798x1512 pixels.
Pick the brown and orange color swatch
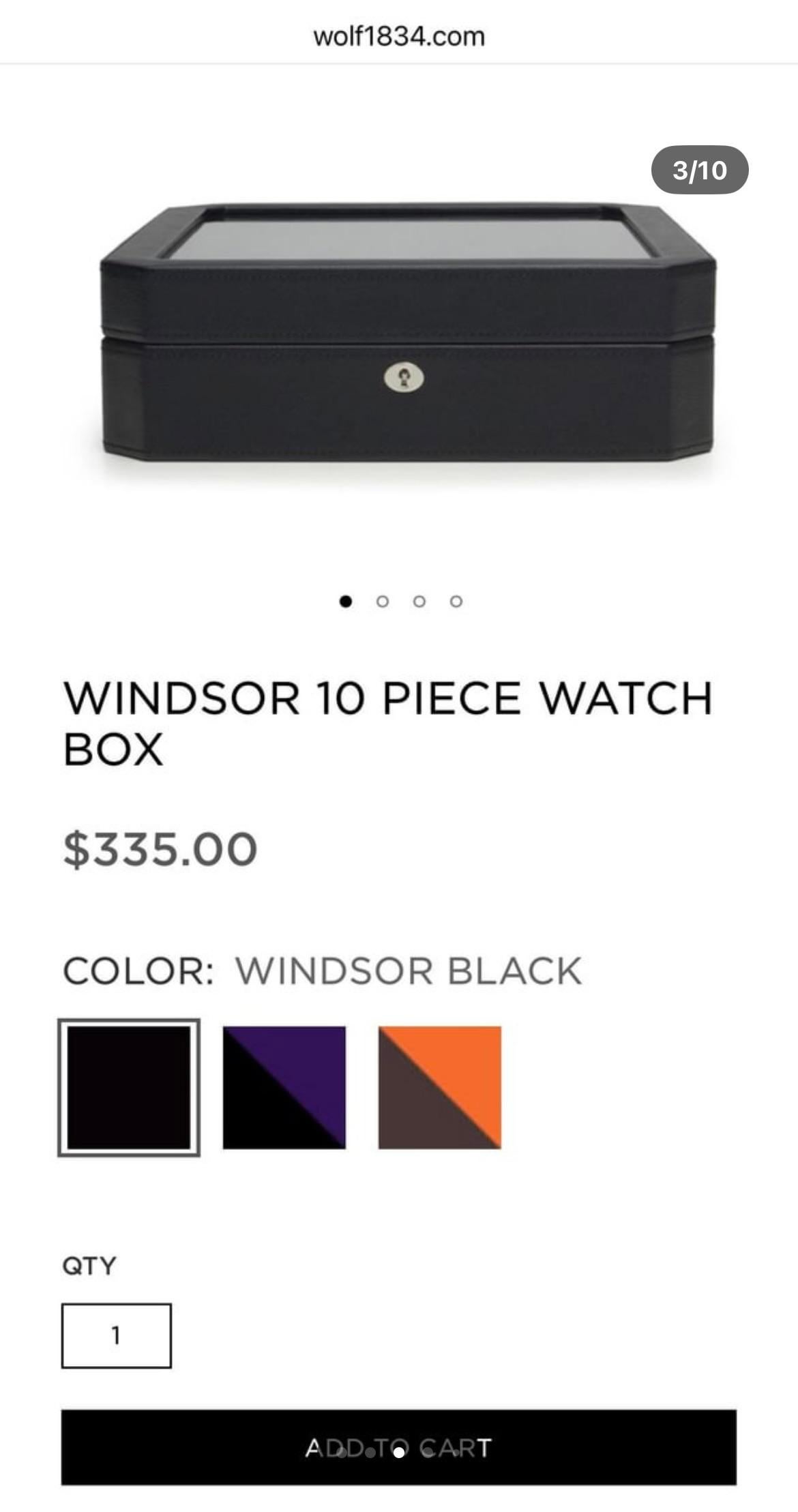(440, 1087)
